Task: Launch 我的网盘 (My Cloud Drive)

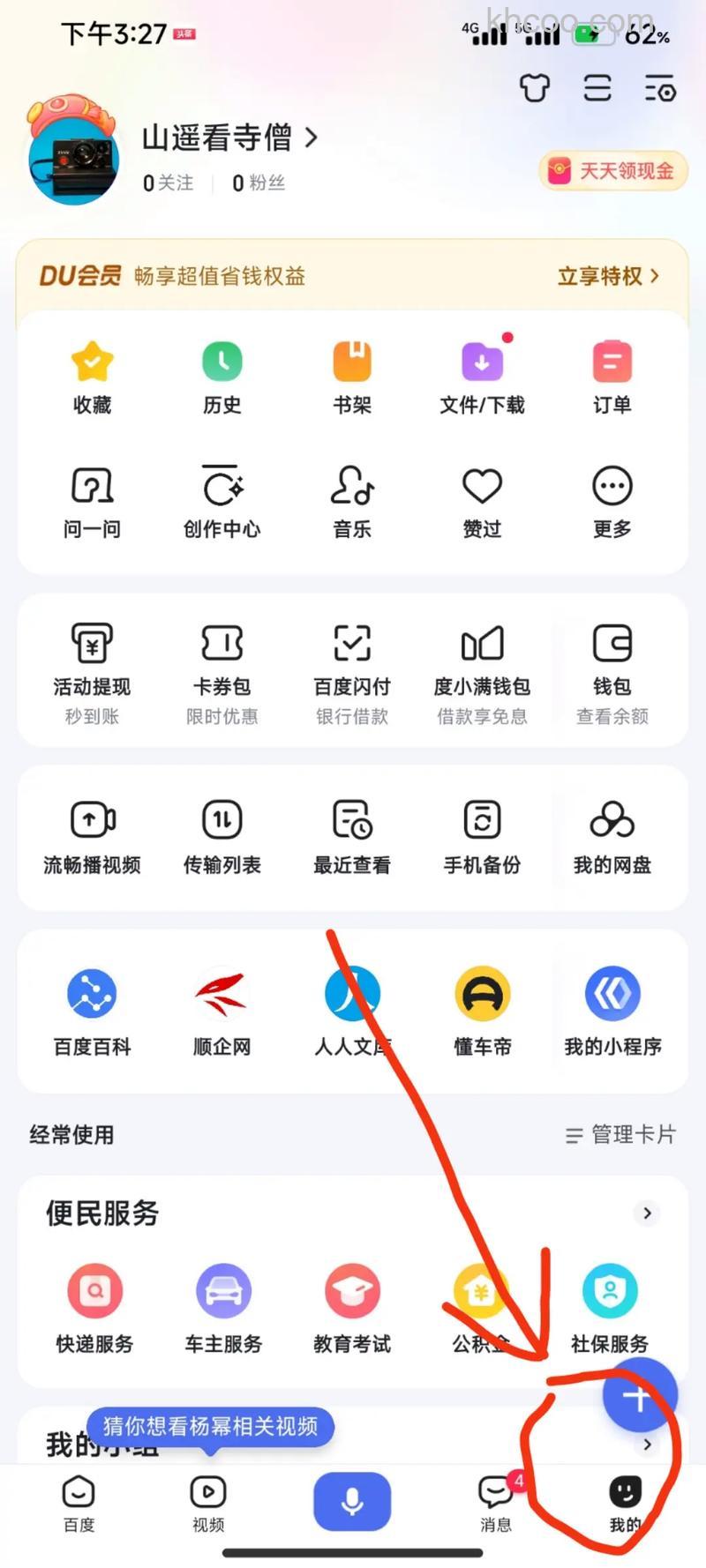Action: tap(612, 835)
